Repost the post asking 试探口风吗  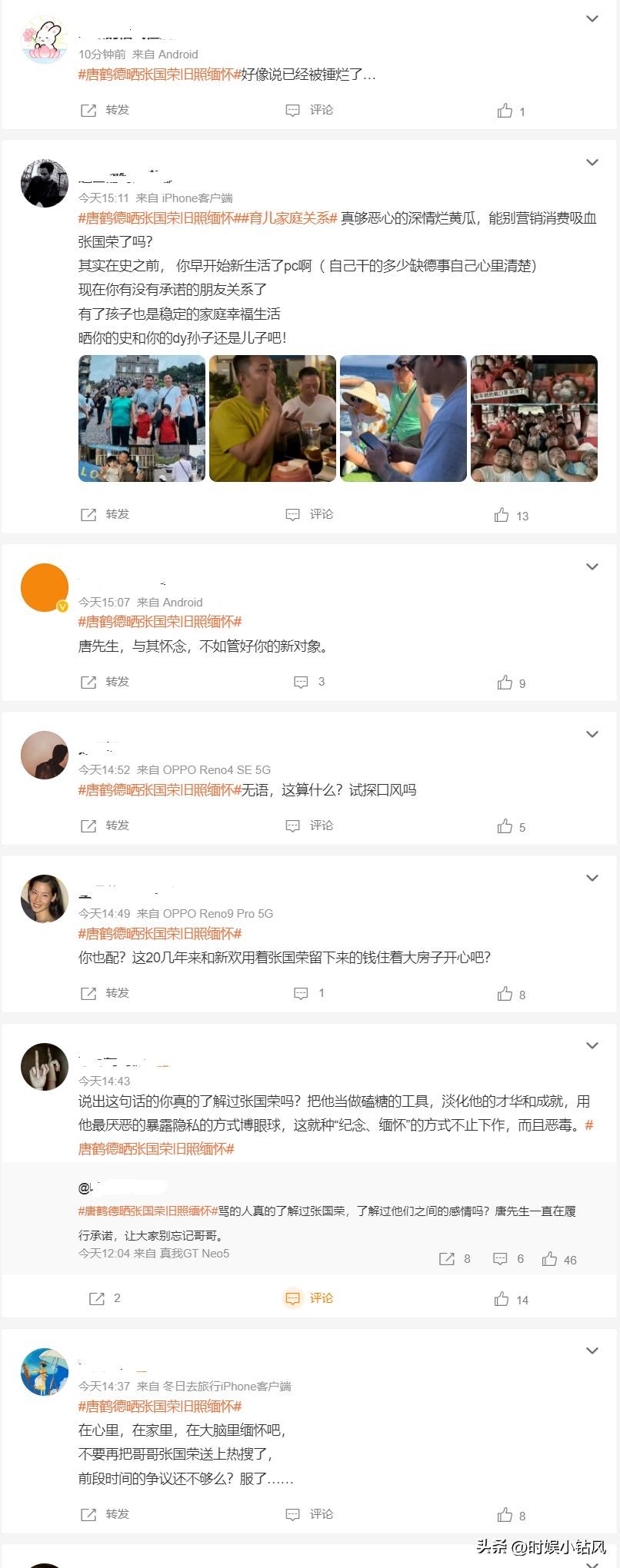tap(105, 826)
